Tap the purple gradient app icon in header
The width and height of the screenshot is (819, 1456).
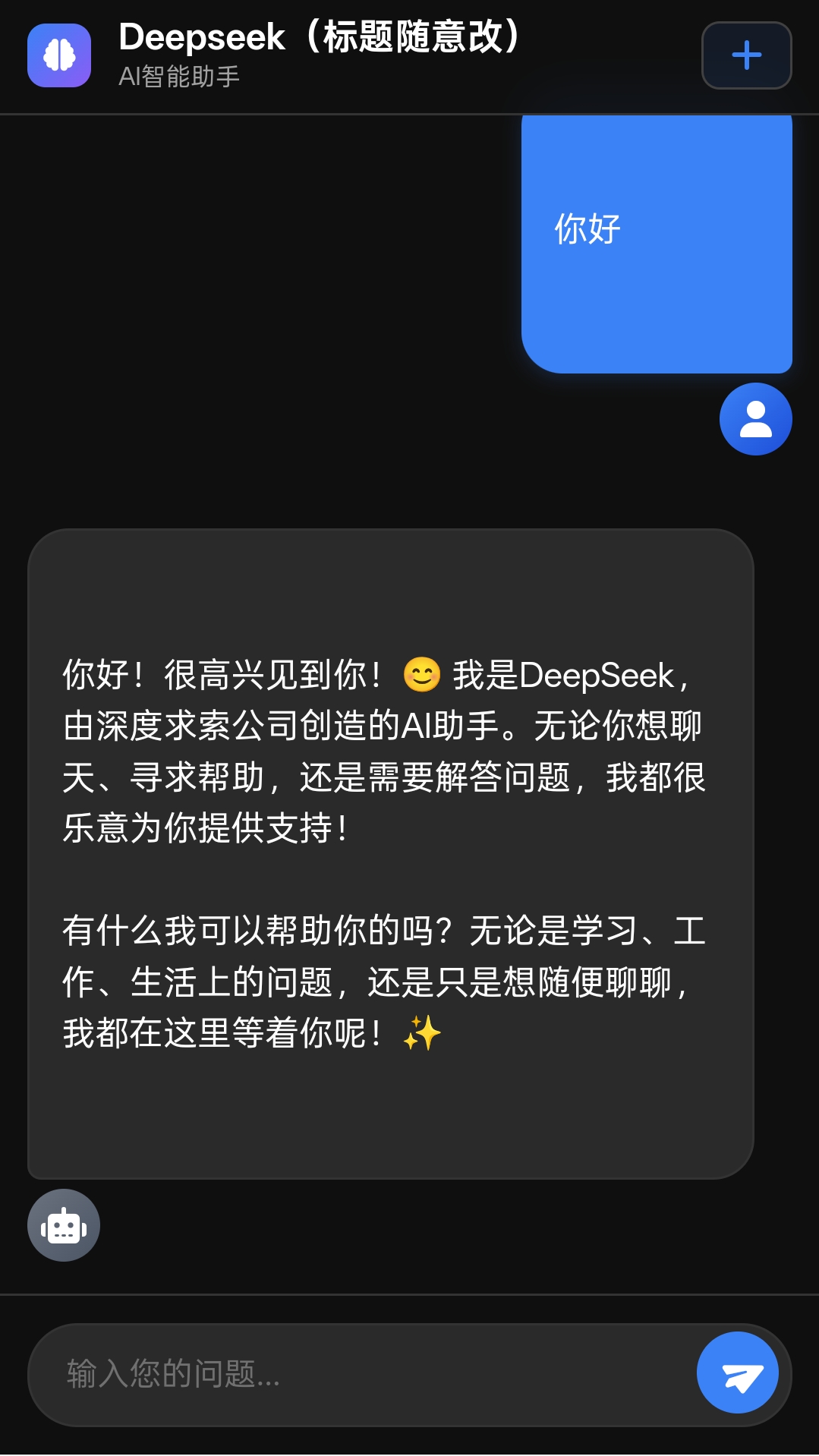58,55
